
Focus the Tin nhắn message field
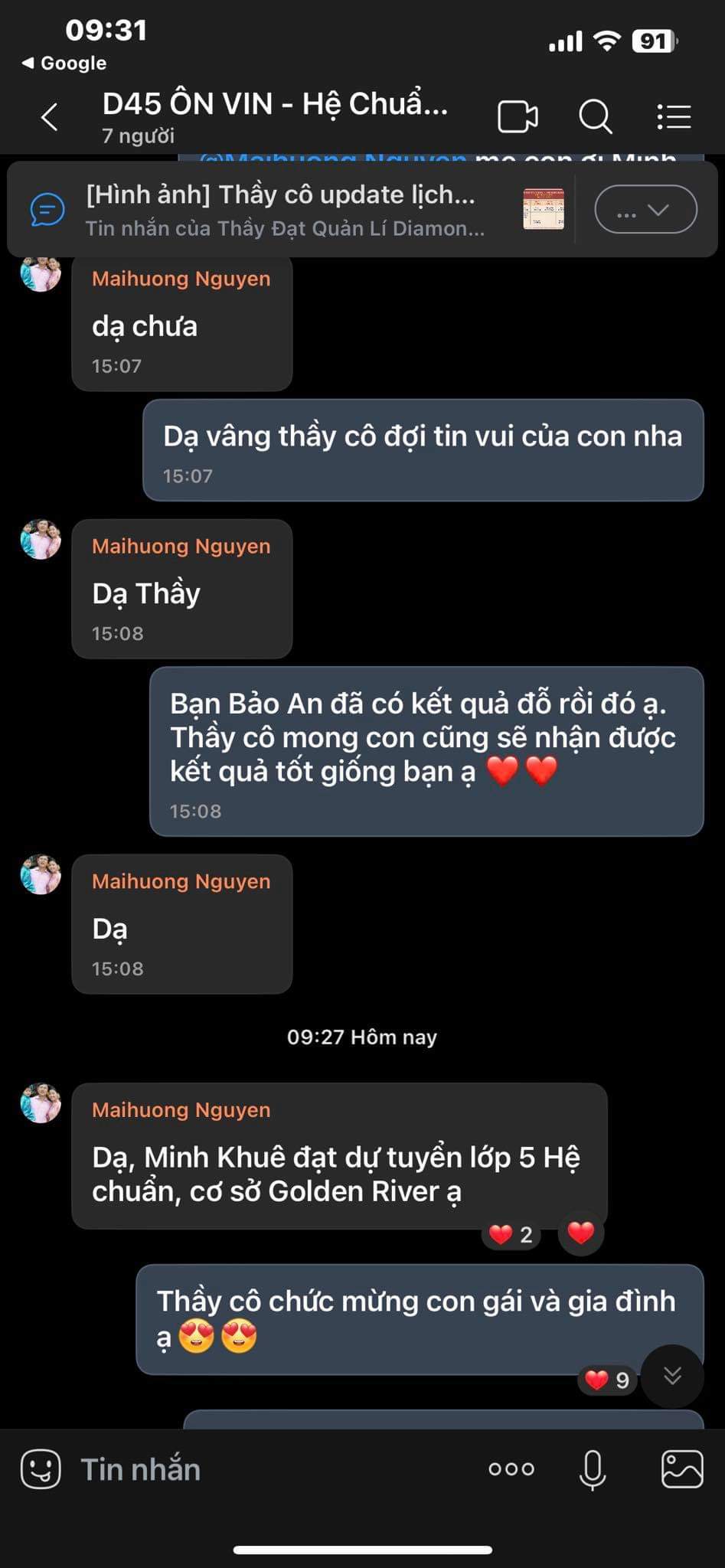(268, 1469)
